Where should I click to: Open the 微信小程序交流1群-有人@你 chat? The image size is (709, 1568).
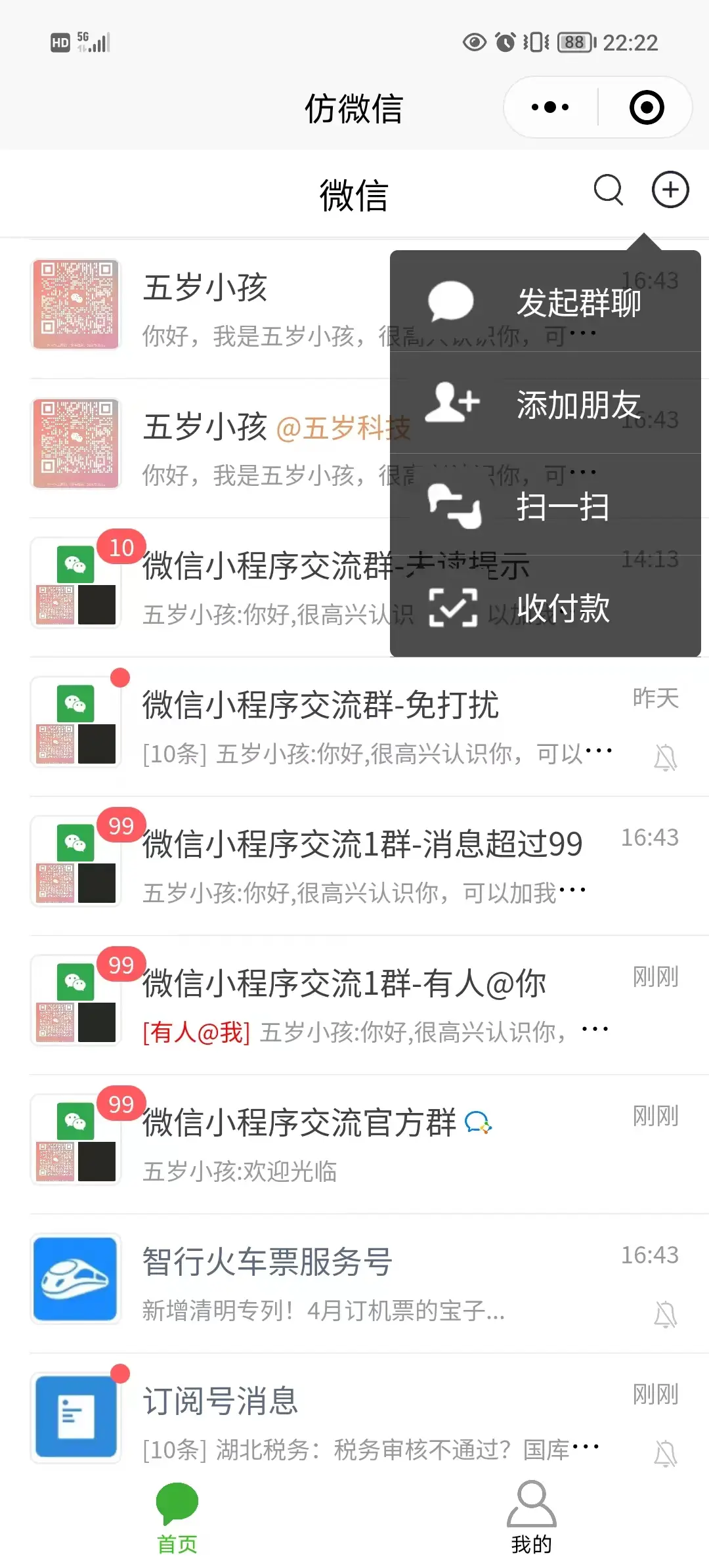click(354, 1004)
